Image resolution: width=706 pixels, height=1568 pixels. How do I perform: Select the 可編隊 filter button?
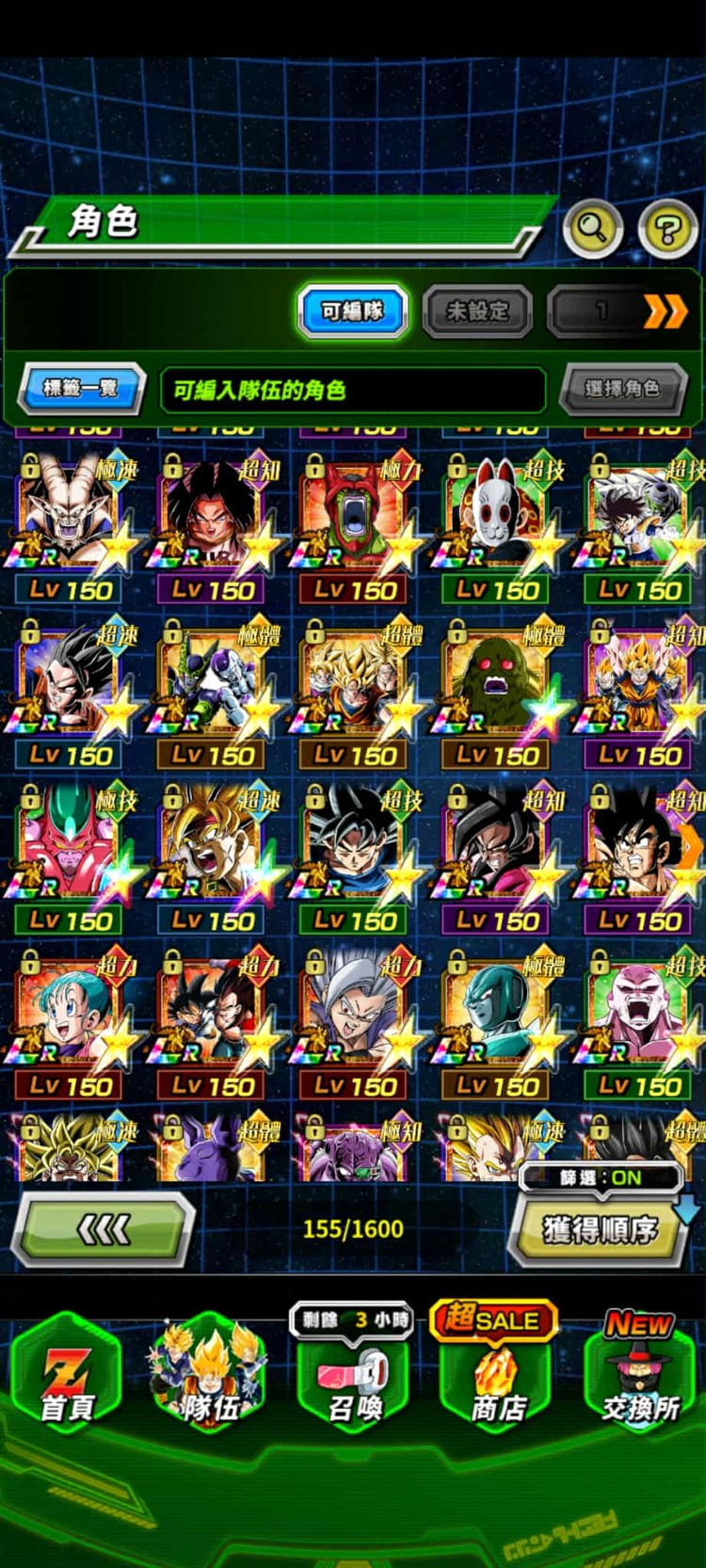tap(353, 311)
